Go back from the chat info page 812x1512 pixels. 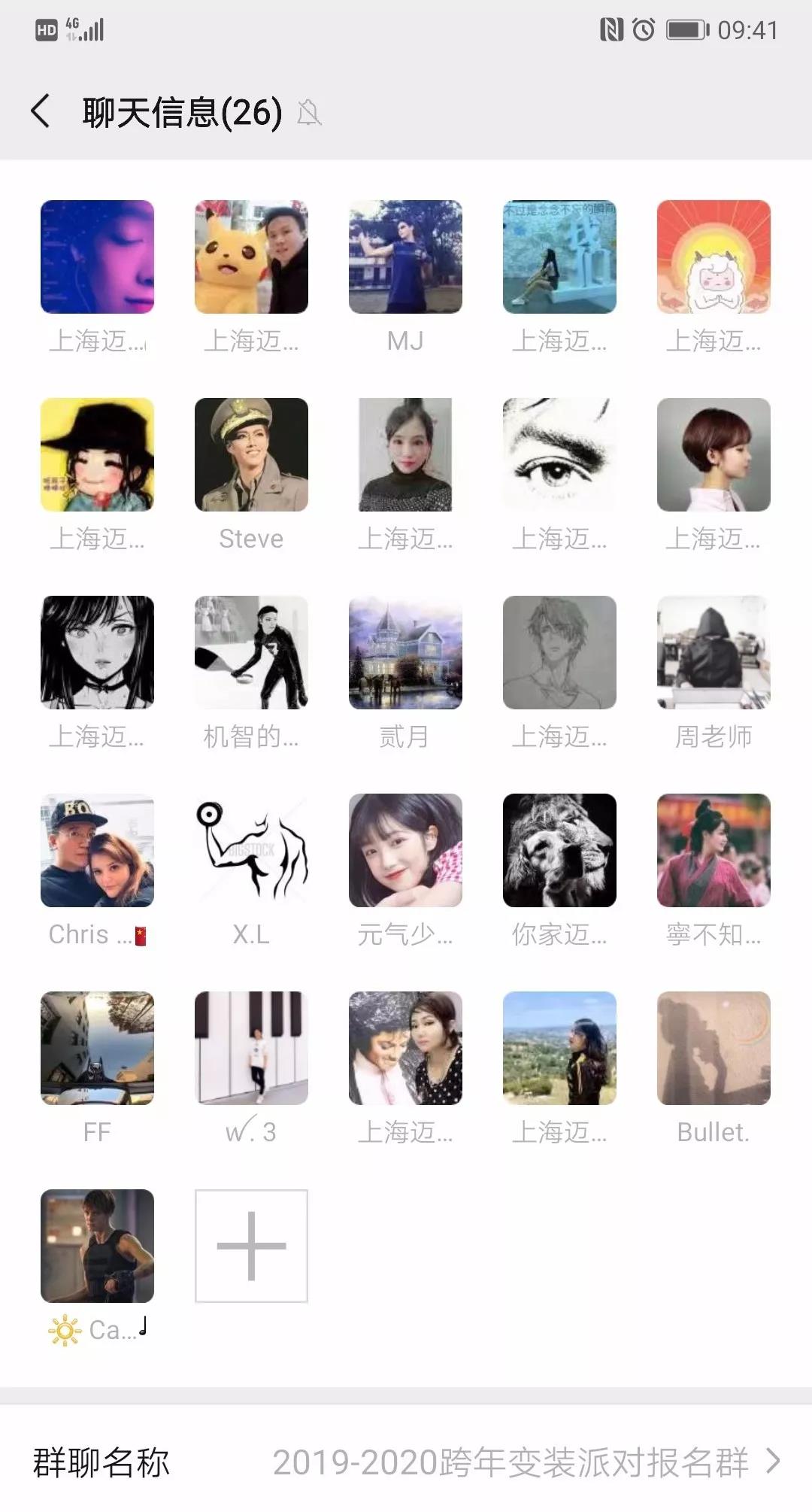coord(41,112)
